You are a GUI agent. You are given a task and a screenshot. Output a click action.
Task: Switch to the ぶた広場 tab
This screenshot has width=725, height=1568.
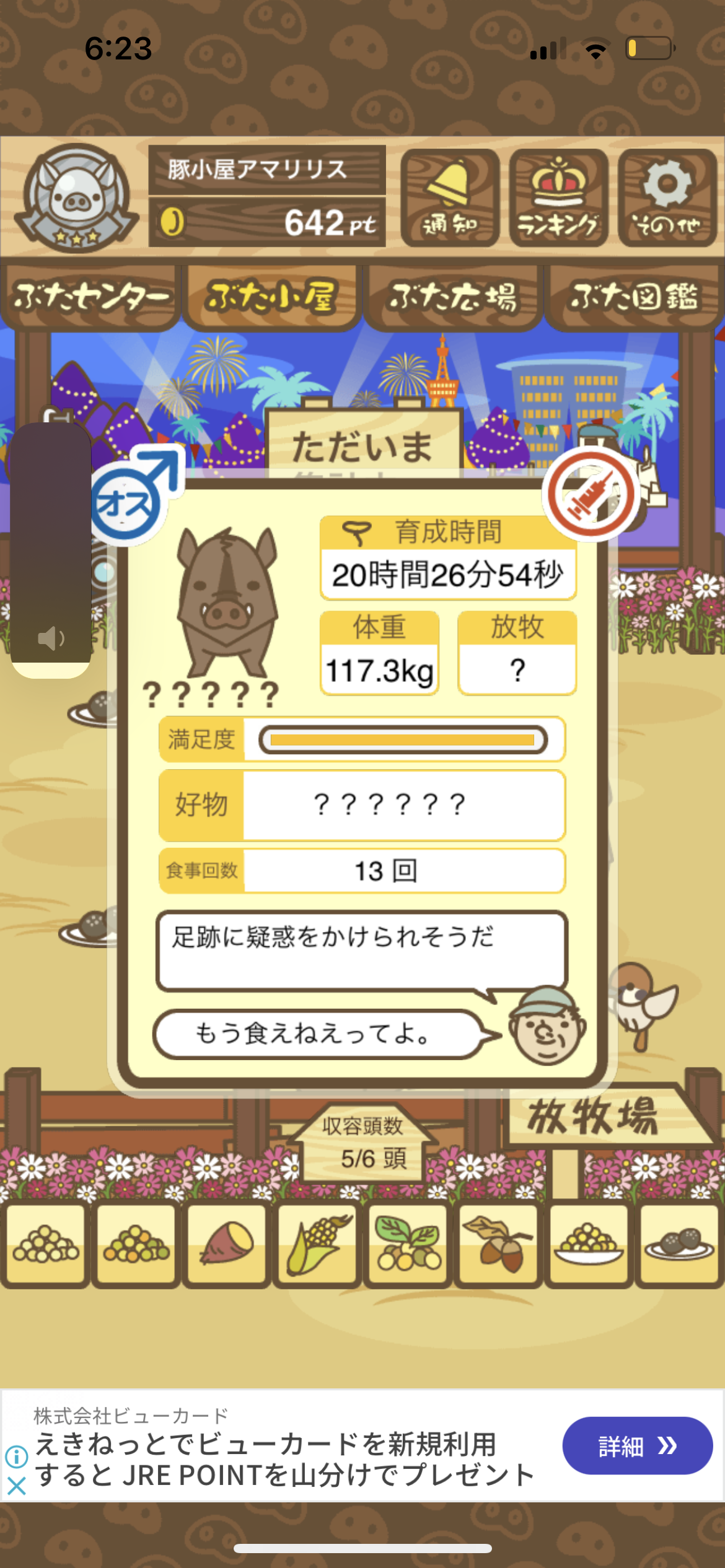click(x=453, y=298)
